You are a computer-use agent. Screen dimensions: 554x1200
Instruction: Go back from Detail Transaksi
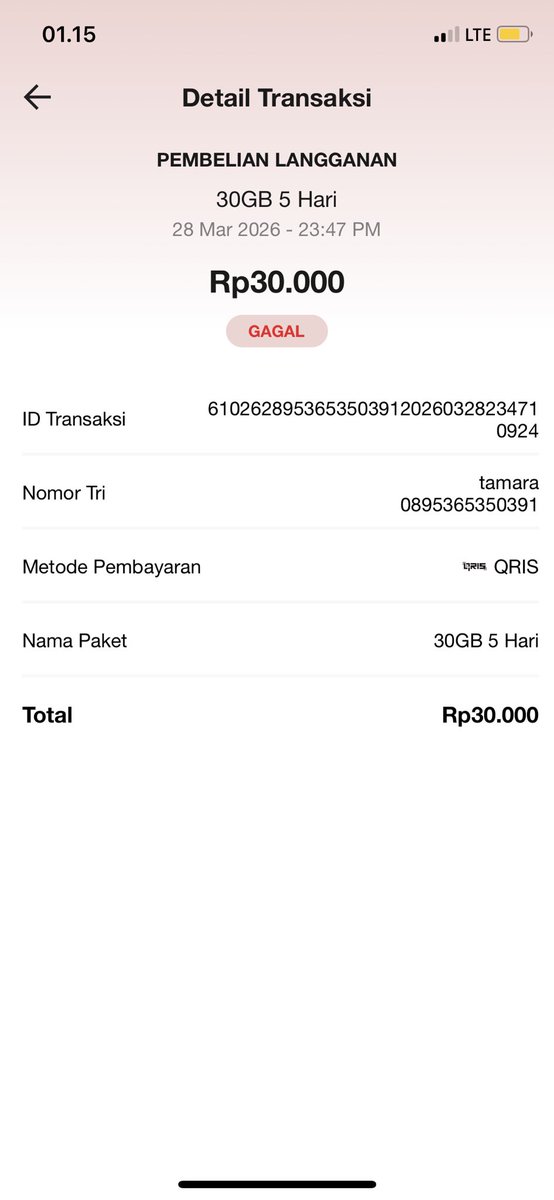point(37,97)
